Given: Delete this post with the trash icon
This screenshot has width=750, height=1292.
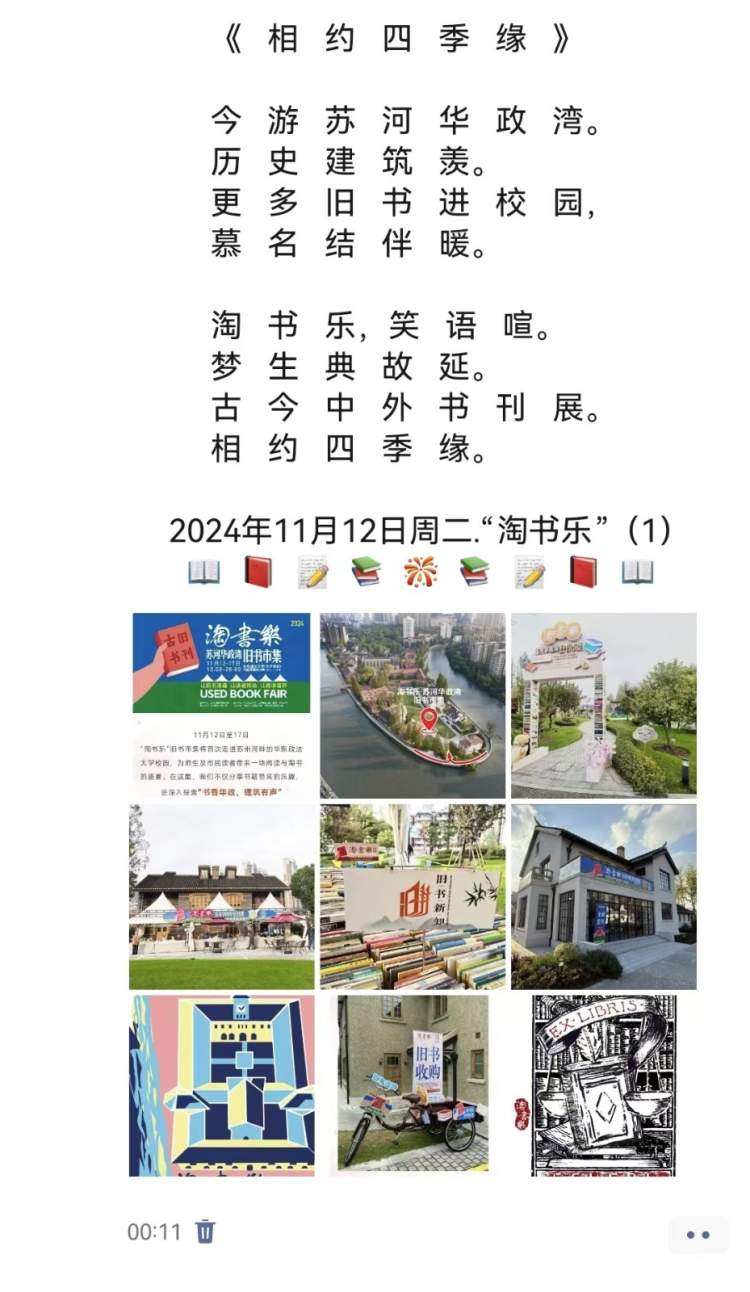Looking at the screenshot, I should click(x=205, y=1231).
